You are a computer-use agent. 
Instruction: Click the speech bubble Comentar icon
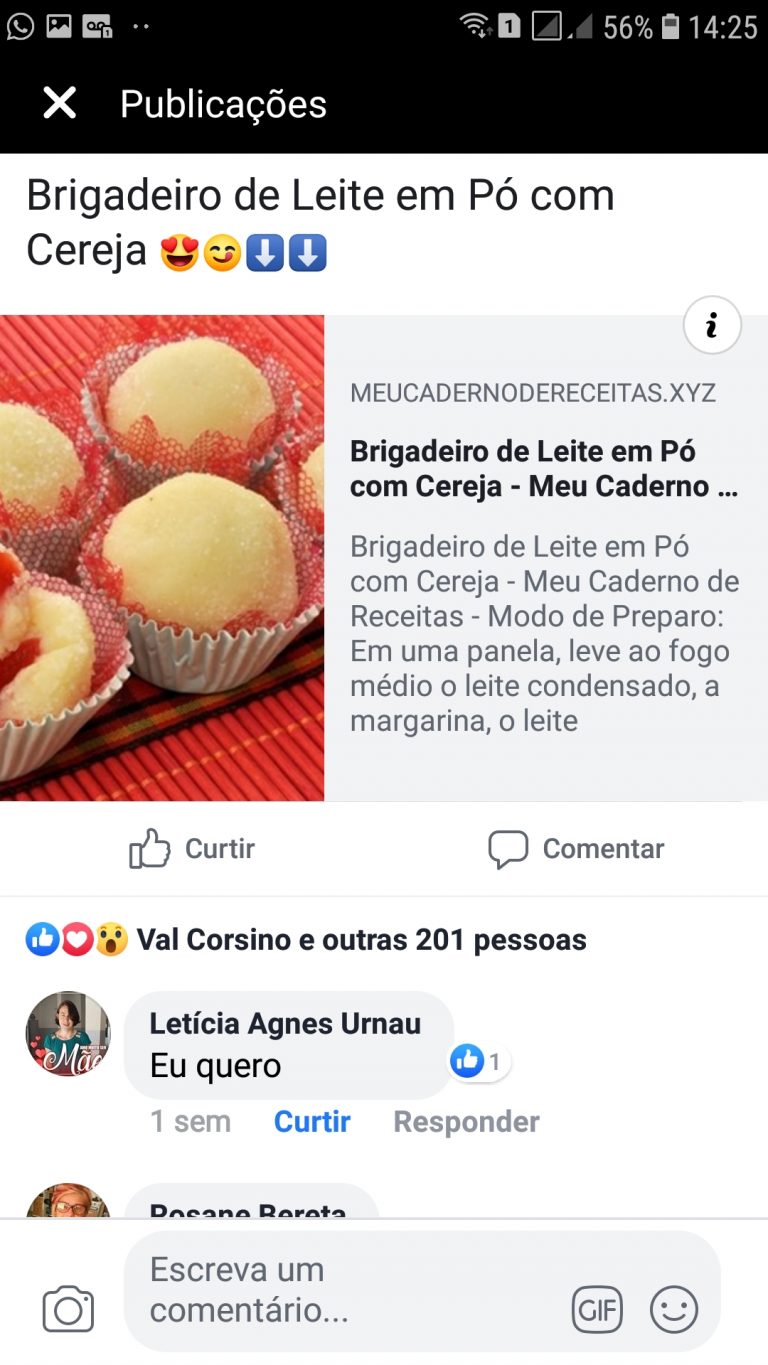click(511, 848)
